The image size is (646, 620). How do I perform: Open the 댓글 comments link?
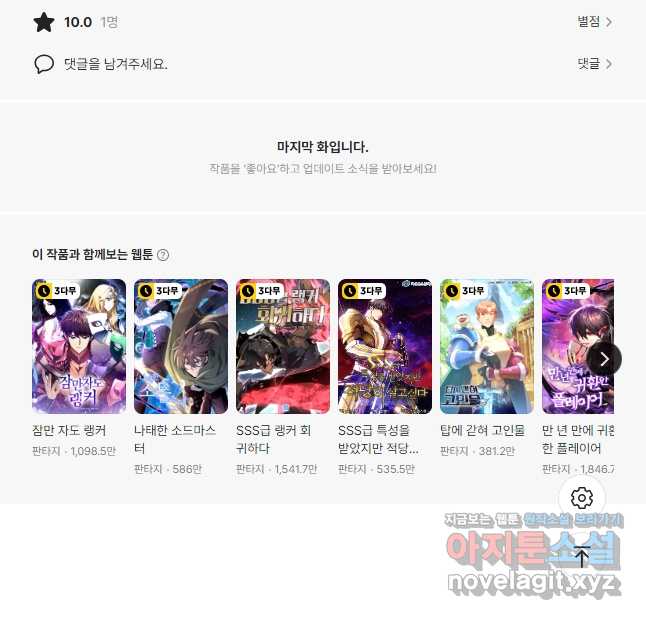pos(594,63)
